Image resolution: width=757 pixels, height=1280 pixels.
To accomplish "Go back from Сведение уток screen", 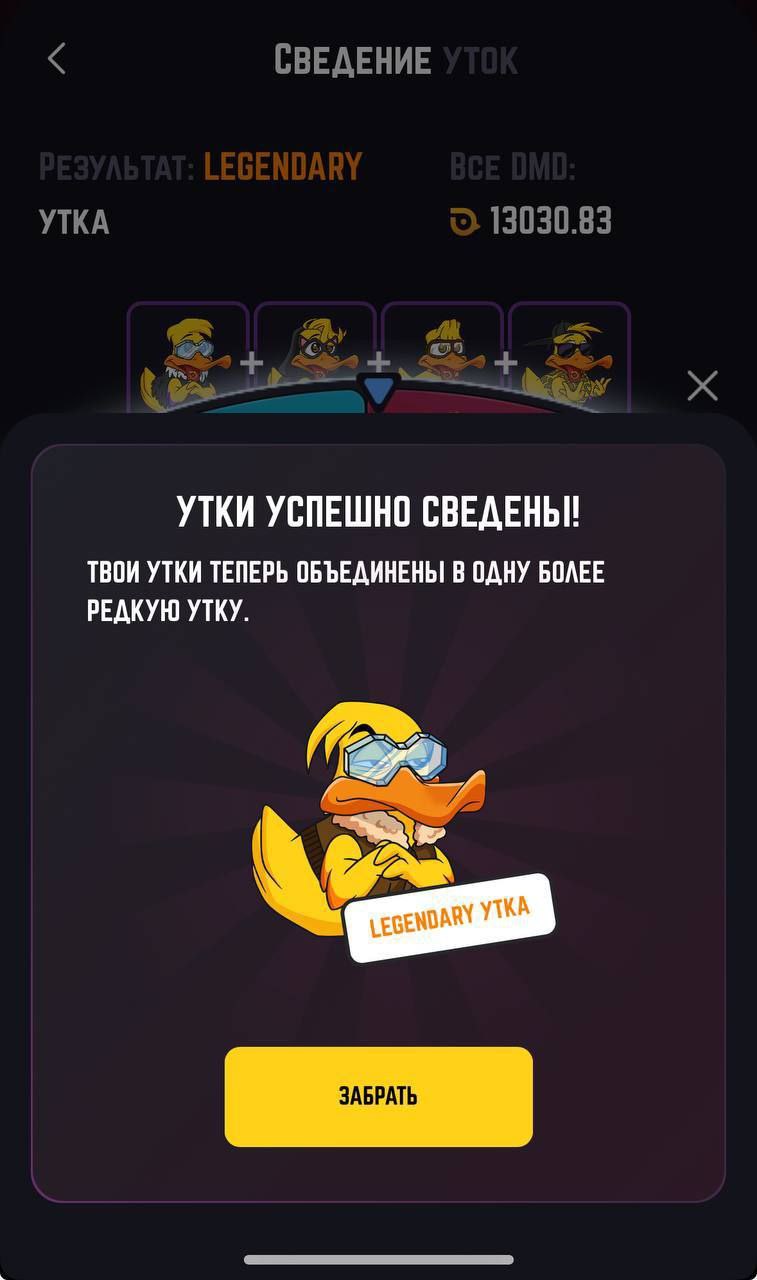I will [x=57, y=59].
